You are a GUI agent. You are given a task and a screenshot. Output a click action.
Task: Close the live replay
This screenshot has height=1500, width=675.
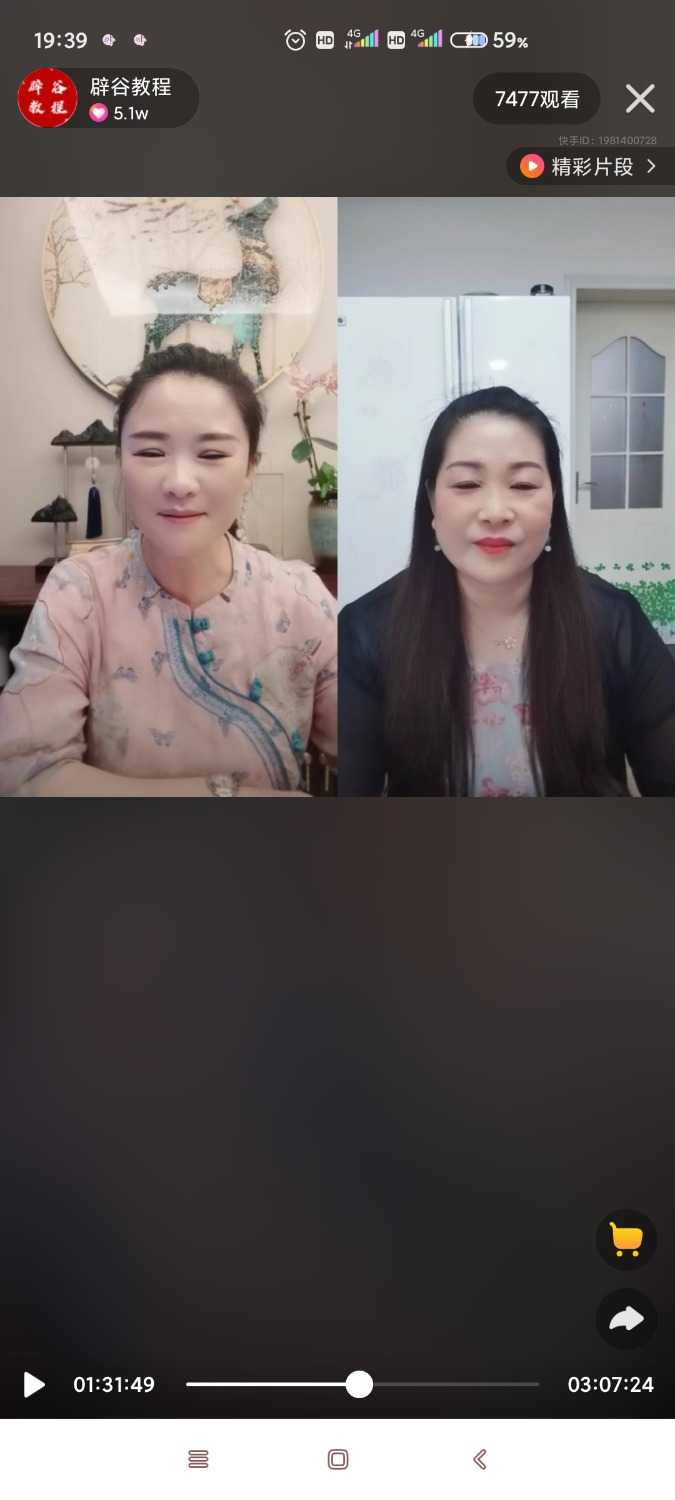pos(640,98)
